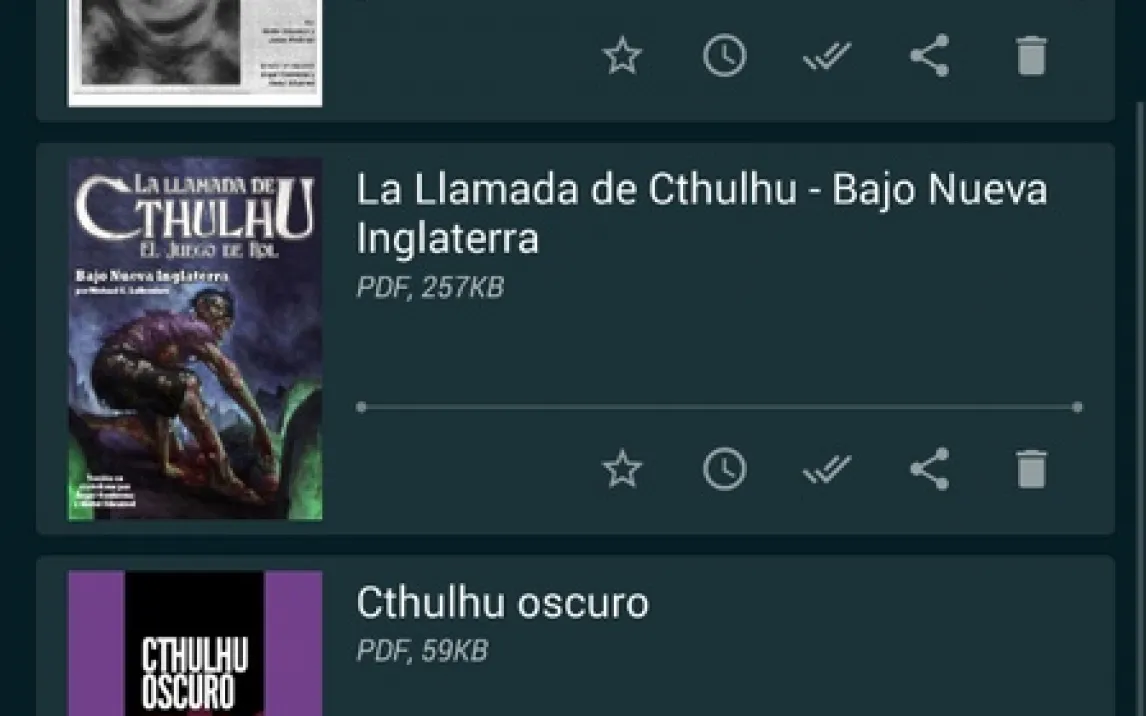Tap the clock icon on the grayscale-cover book

[724, 56]
